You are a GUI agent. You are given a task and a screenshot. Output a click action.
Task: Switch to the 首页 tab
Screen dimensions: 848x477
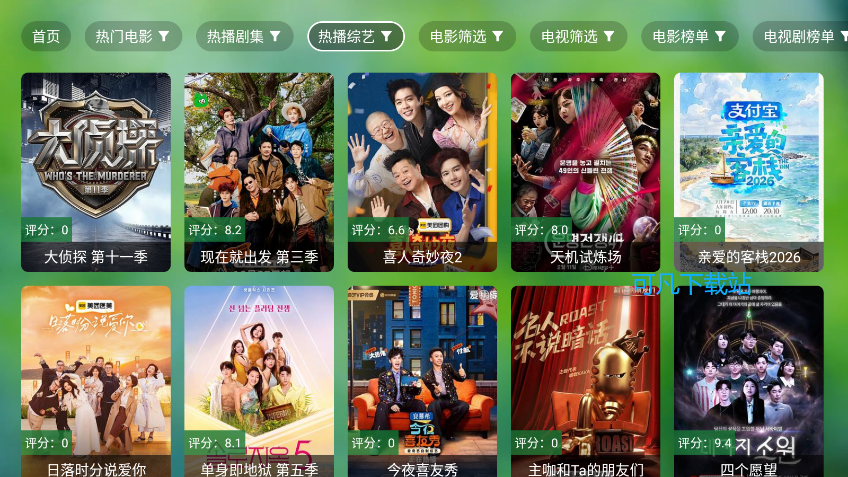click(x=46, y=37)
